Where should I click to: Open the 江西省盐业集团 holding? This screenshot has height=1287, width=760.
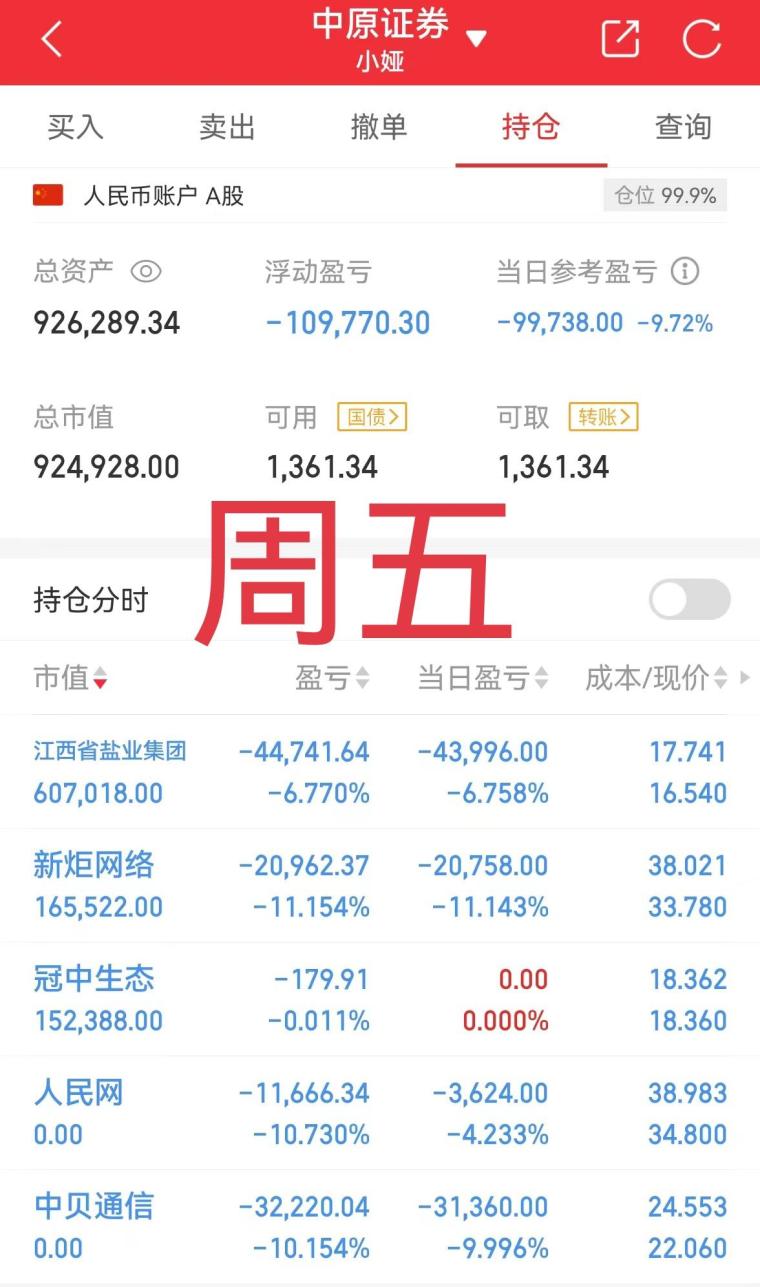click(380, 772)
